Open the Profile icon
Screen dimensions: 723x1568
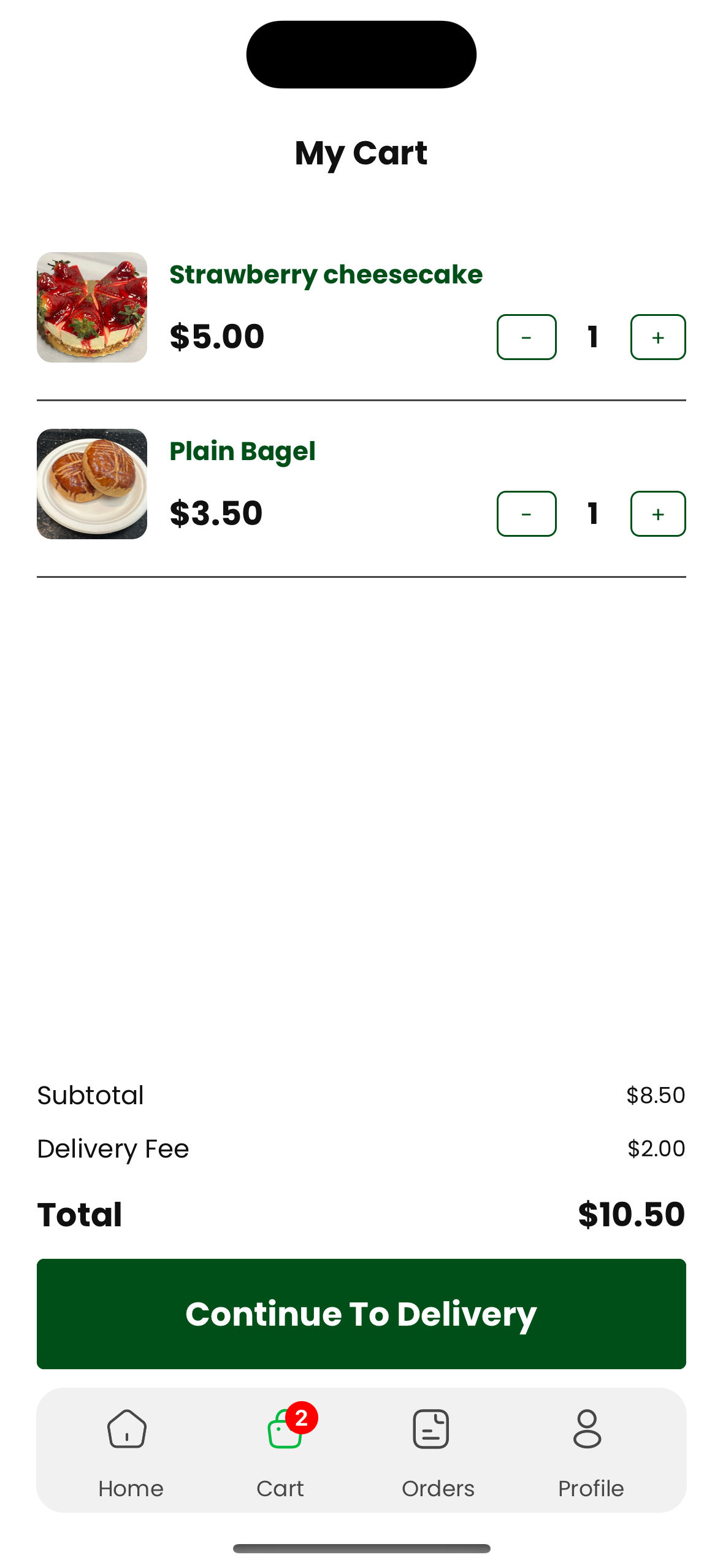[x=587, y=1430]
